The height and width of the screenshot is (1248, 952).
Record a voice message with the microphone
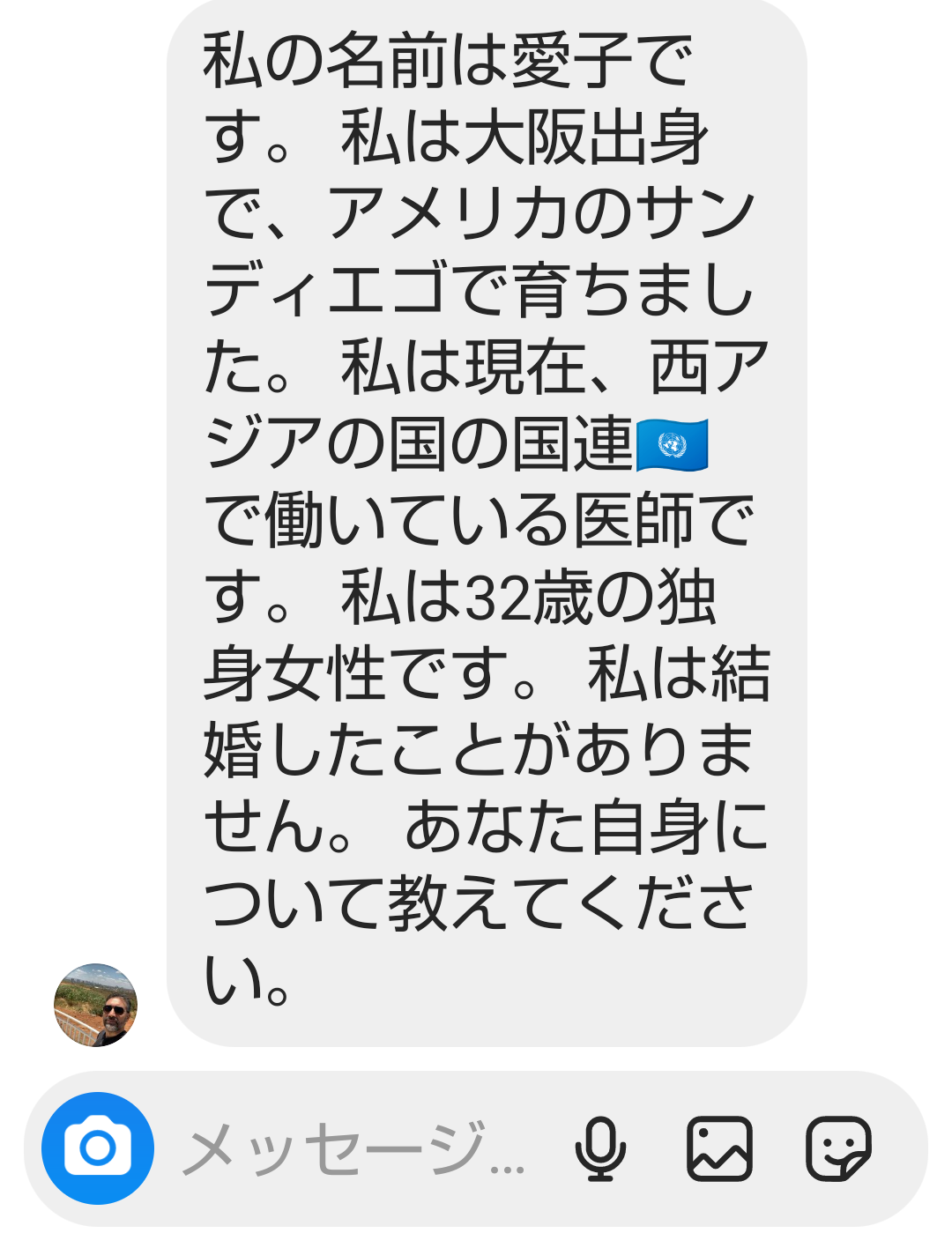click(600, 1148)
